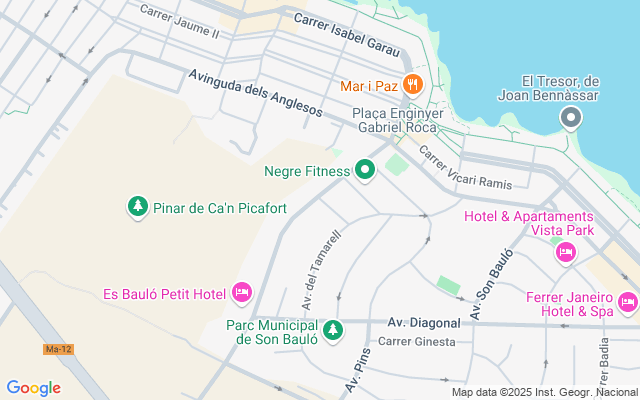Select the Mar i Paz restaurant marker

tap(410, 84)
